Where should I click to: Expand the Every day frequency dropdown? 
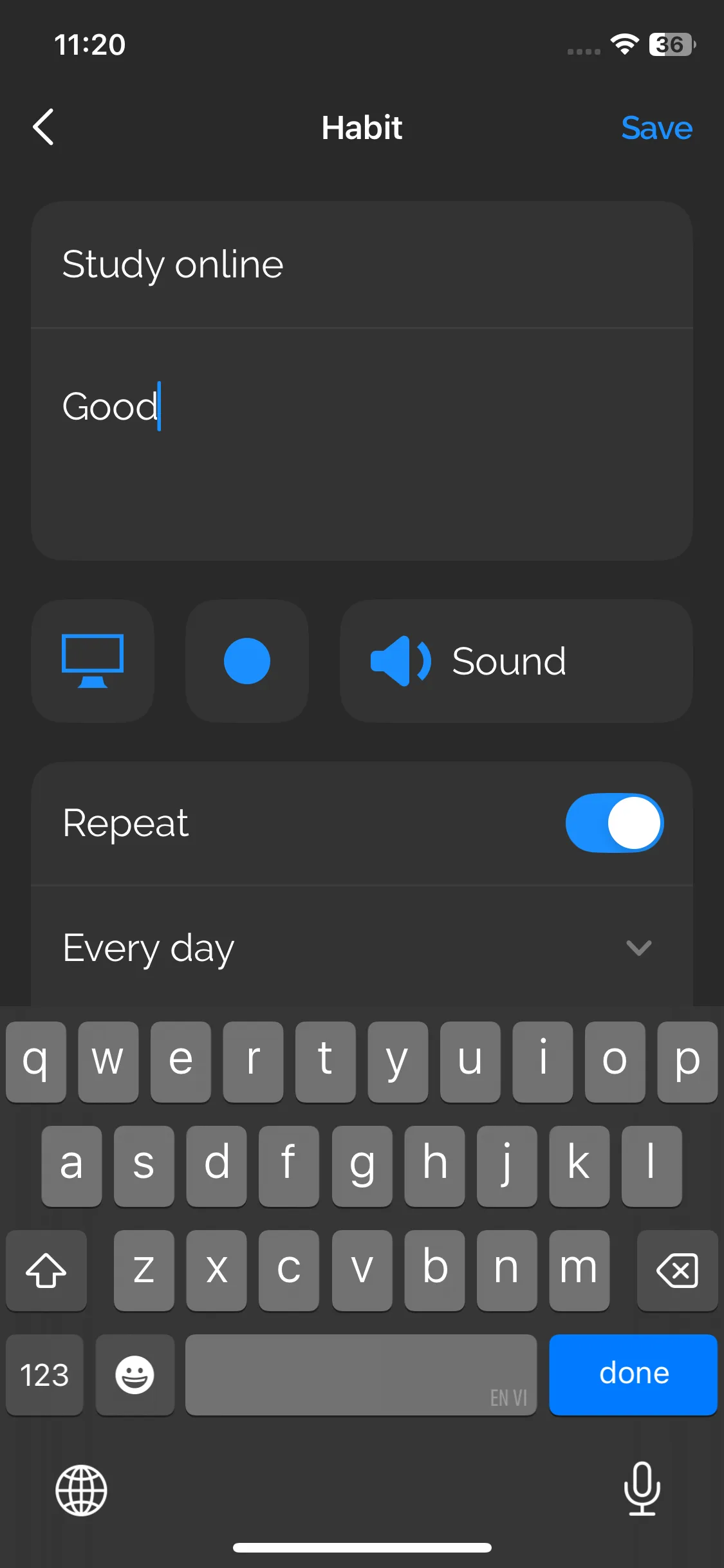(362, 947)
